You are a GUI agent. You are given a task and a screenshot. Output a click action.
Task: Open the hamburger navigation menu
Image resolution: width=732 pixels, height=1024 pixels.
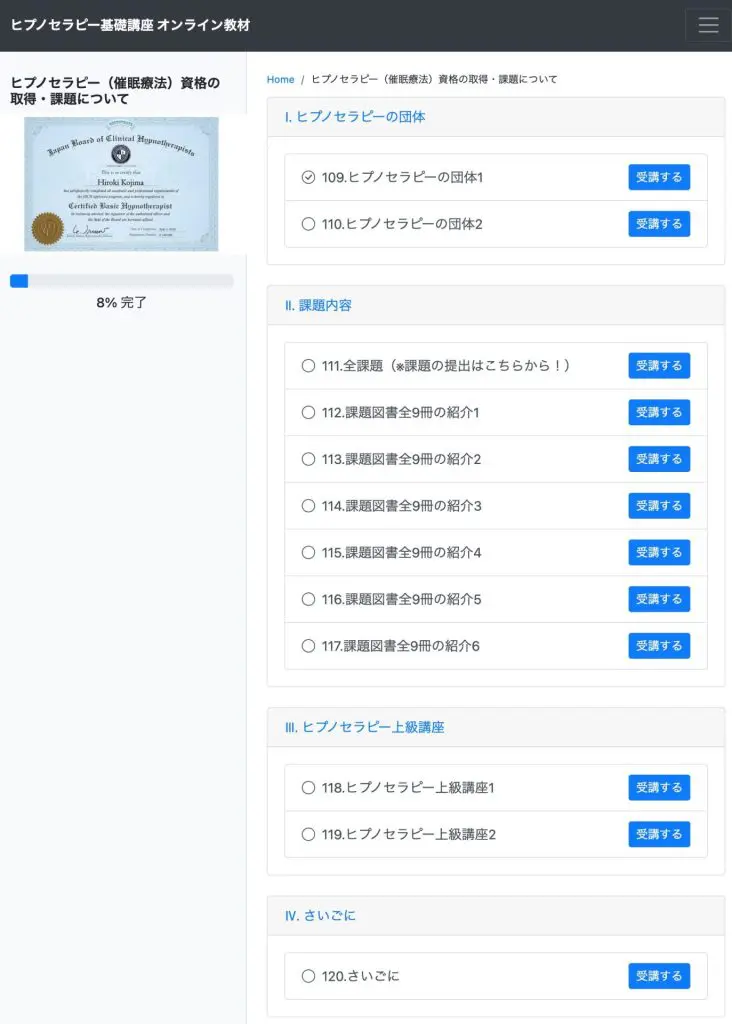[x=708, y=26]
